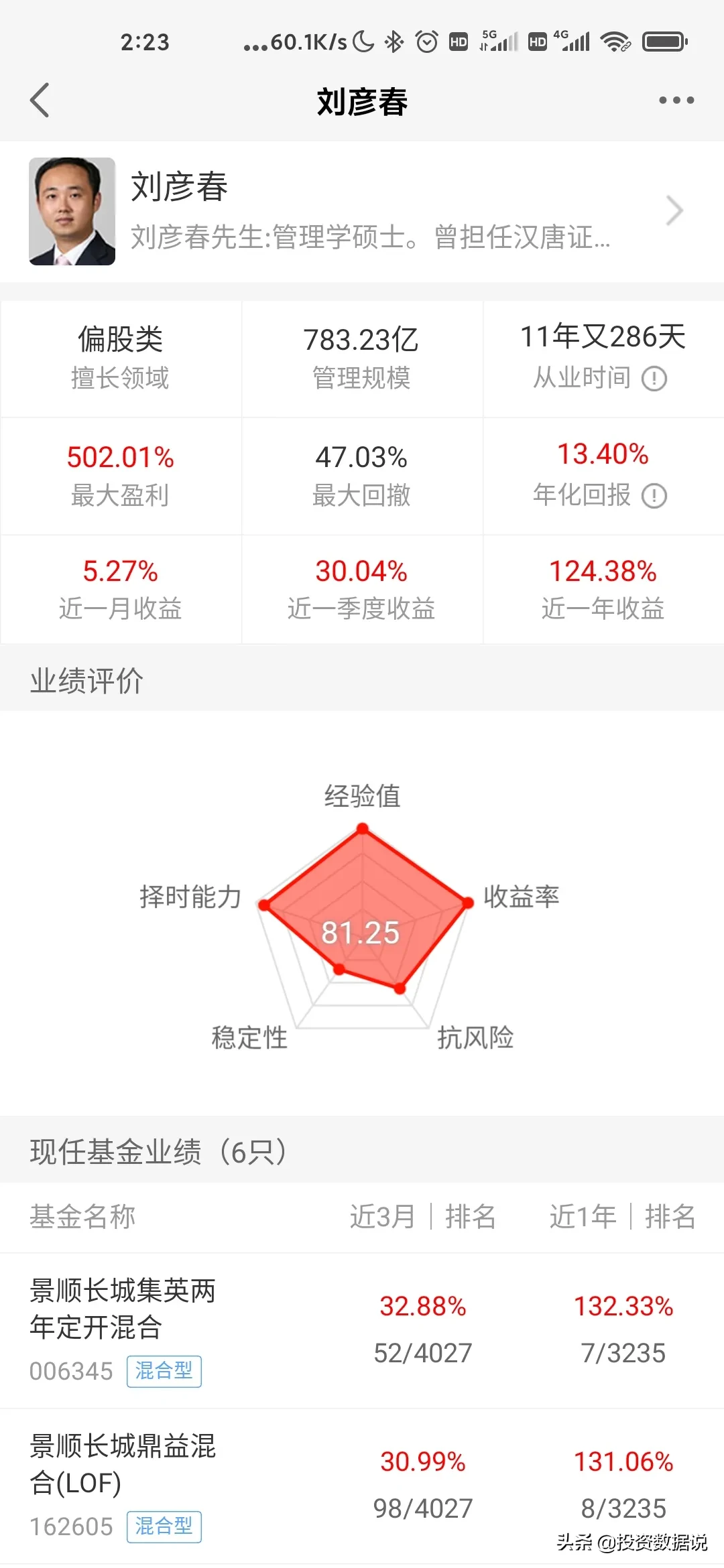The image size is (724, 1568).
Task: Tap the info icon beside 年化回报
Action: (654, 496)
